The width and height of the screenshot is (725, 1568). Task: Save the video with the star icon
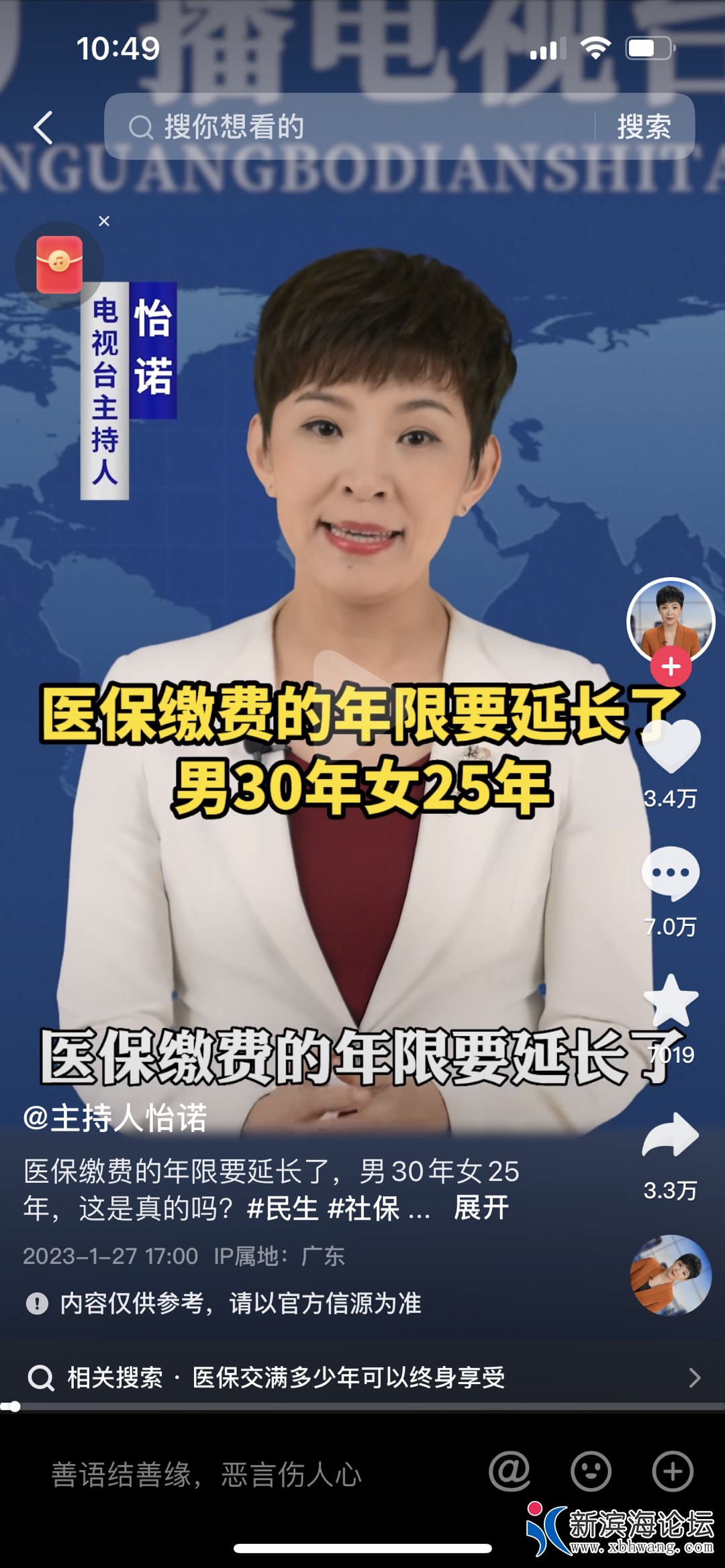(x=671, y=1001)
